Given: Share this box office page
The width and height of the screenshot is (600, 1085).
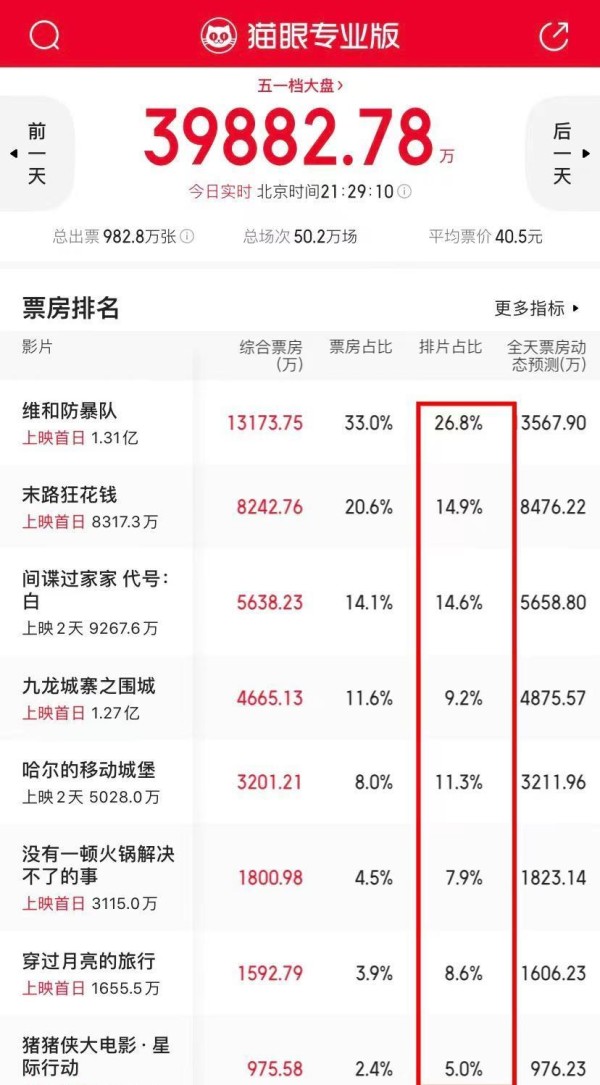Looking at the screenshot, I should coord(553,36).
